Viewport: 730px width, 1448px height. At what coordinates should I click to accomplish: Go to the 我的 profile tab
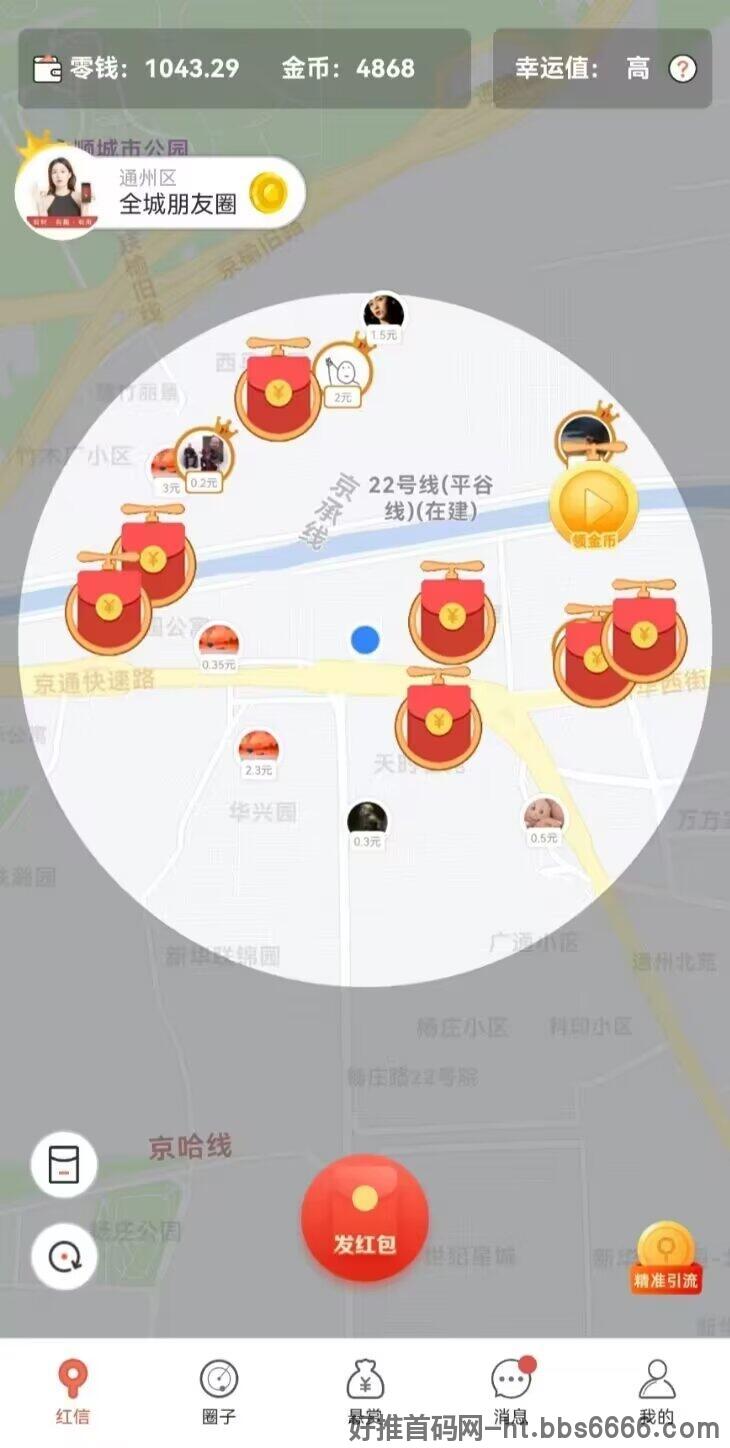pos(657,1391)
